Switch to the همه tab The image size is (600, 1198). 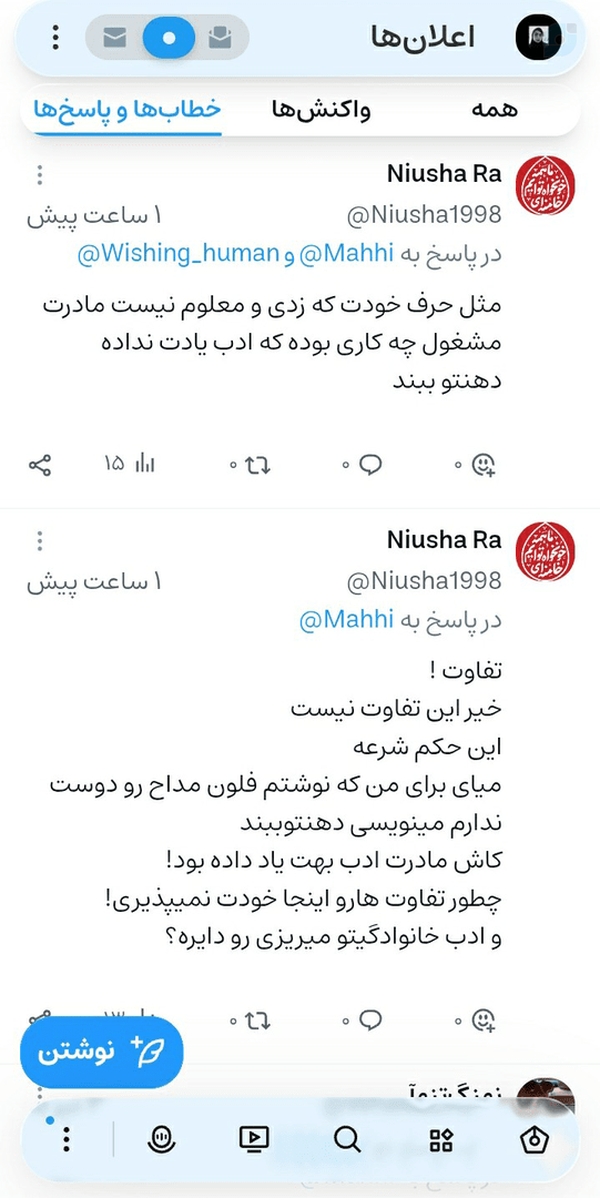tap(493, 109)
